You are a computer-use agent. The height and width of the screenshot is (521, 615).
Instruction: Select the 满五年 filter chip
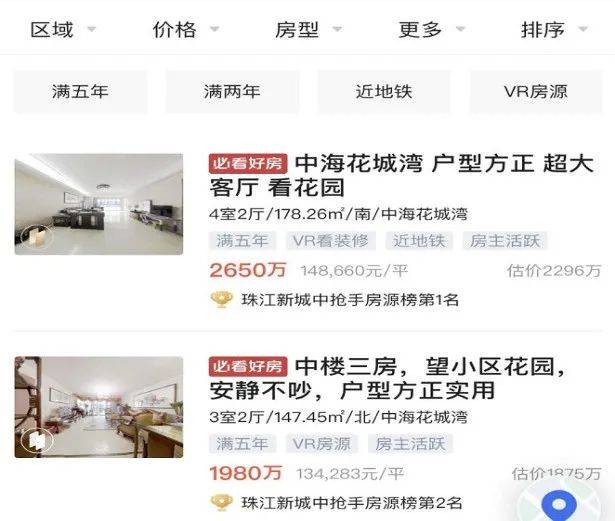point(80,91)
